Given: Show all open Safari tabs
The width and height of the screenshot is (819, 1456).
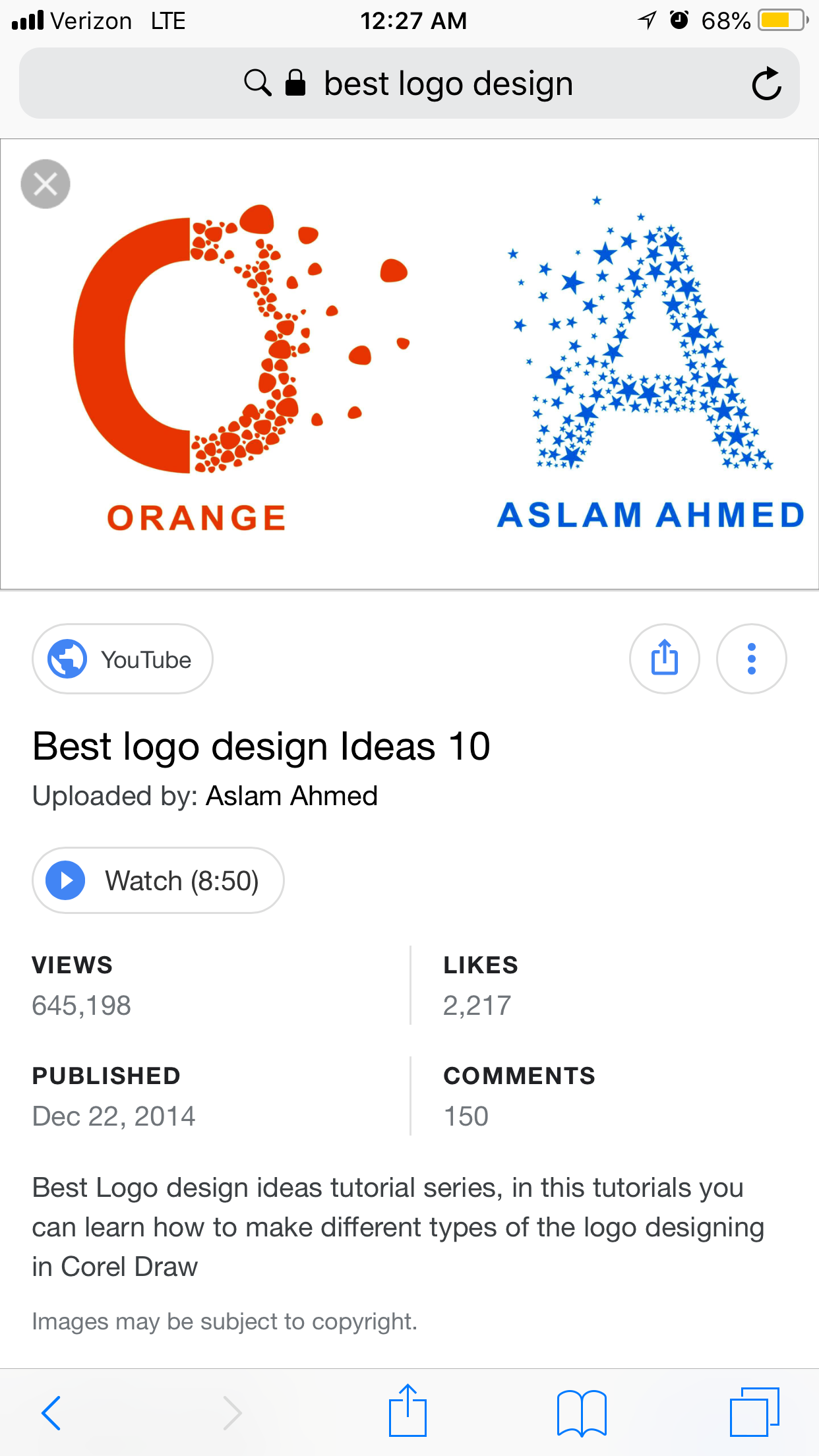Looking at the screenshot, I should (754, 1412).
